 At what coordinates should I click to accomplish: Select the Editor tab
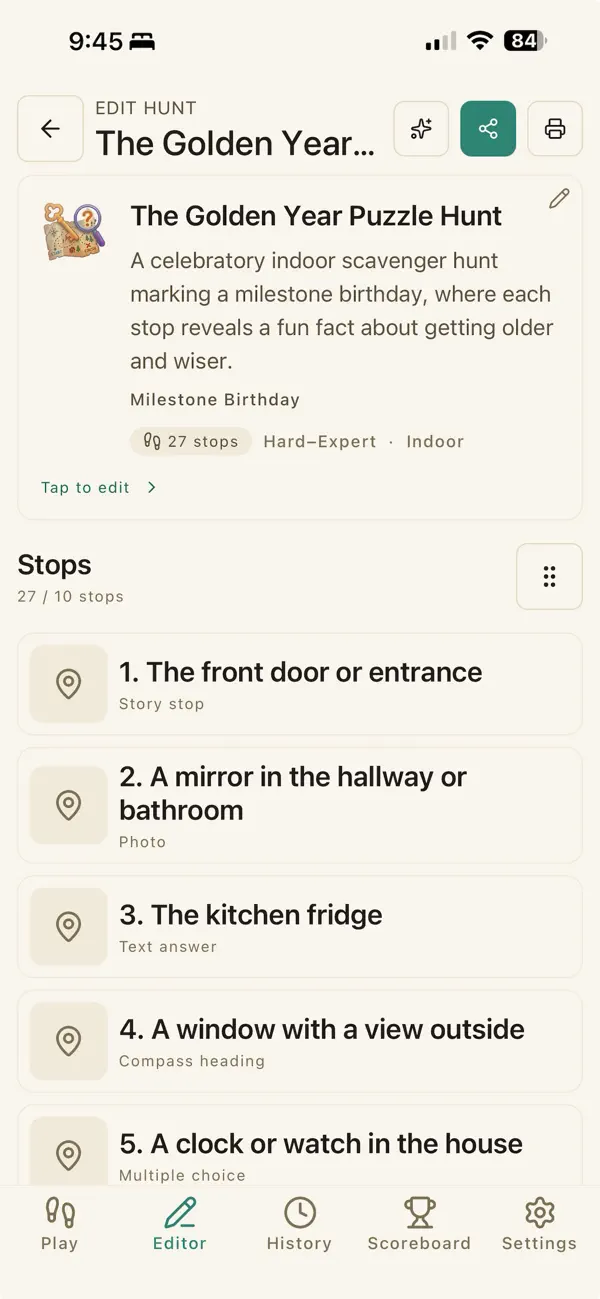pos(180,1225)
